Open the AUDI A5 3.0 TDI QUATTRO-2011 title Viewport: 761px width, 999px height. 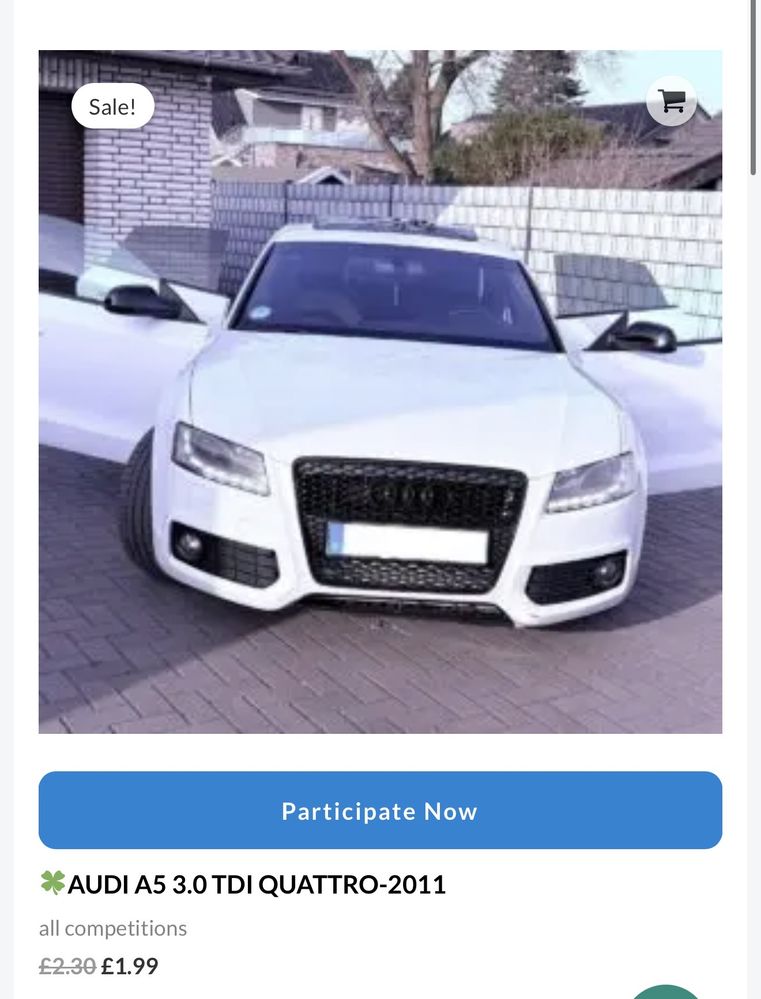(x=256, y=884)
